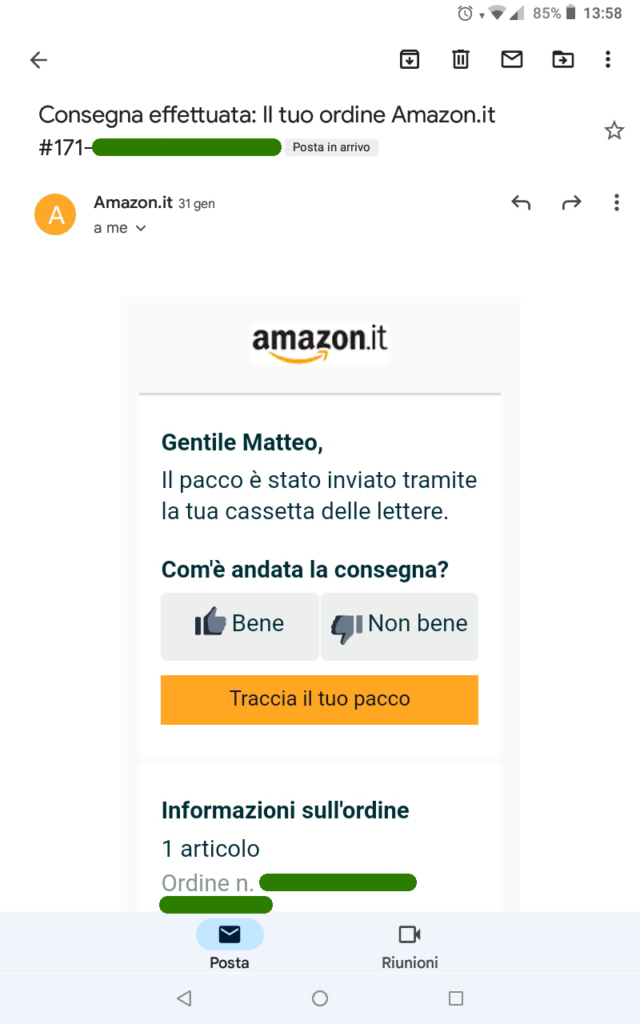The width and height of the screenshot is (640, 1024).
Task: Reply to the Amazon.it message
Action: pyautogui.click(x=520, y=203)
